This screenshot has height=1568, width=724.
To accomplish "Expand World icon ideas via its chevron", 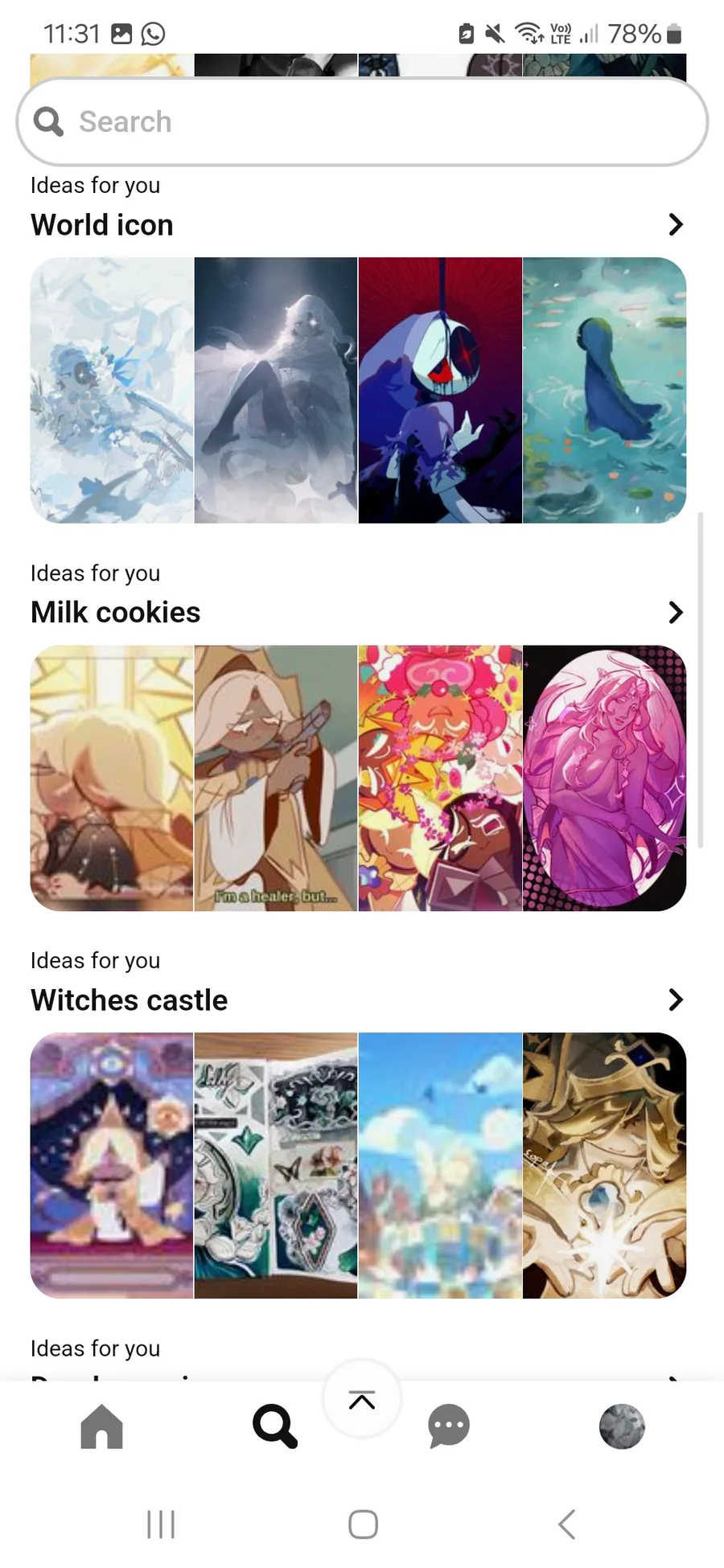I will [675, 224].
